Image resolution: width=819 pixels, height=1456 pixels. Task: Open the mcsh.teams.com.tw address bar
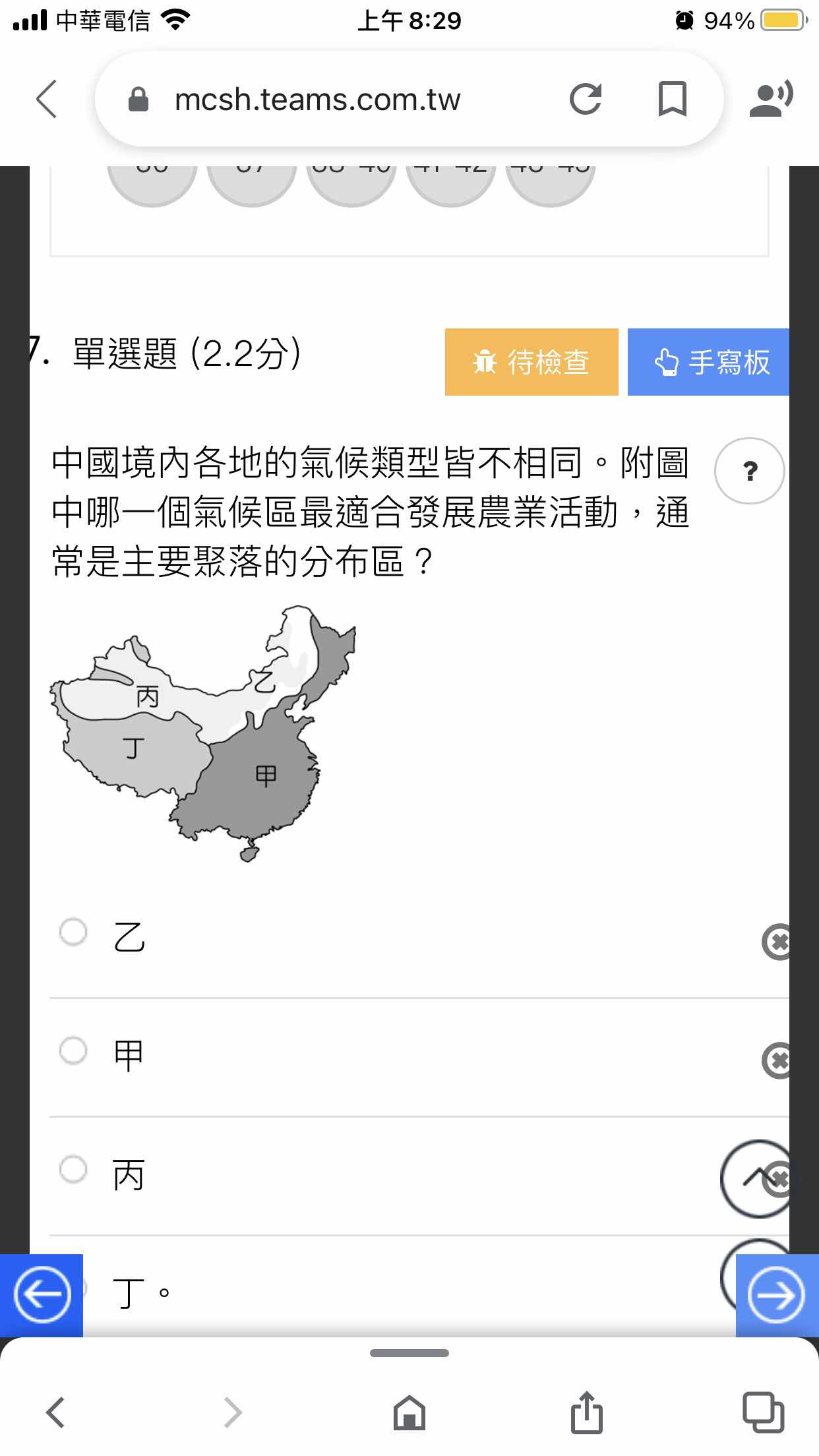[x=317, y=100]
